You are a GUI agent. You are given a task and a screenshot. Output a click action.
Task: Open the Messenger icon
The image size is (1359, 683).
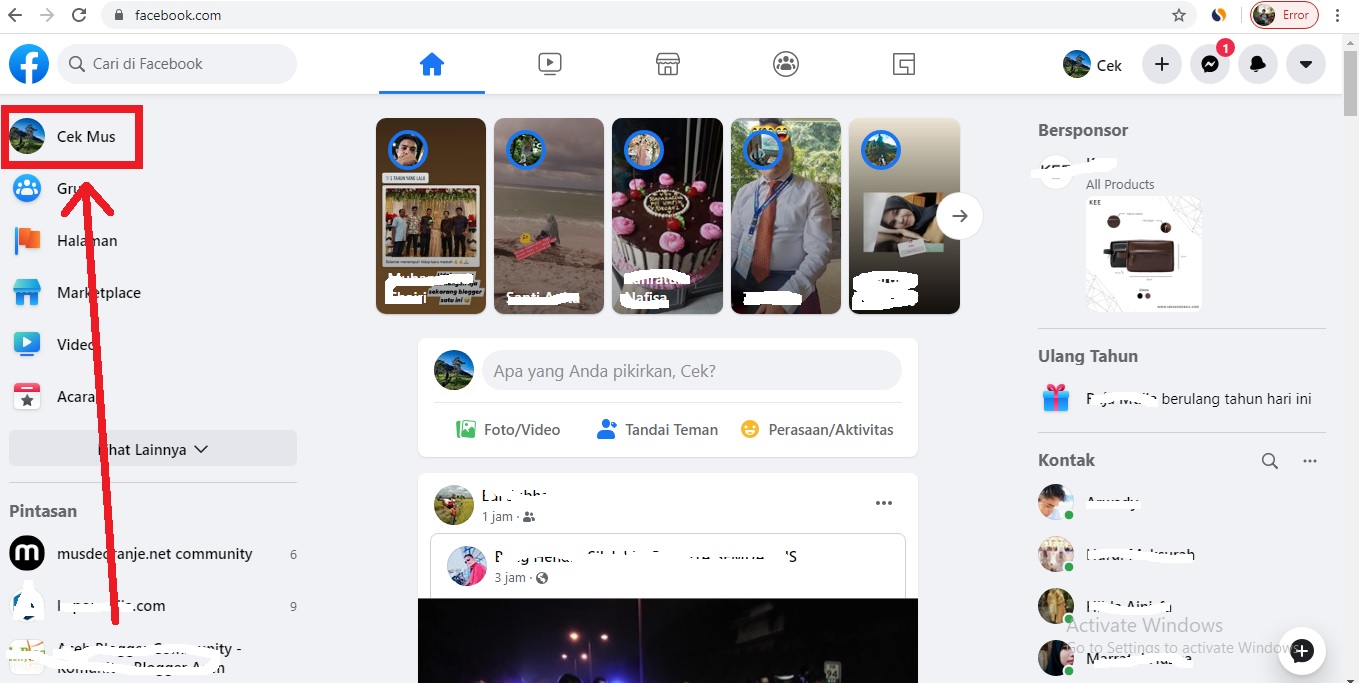(1209, 64)
